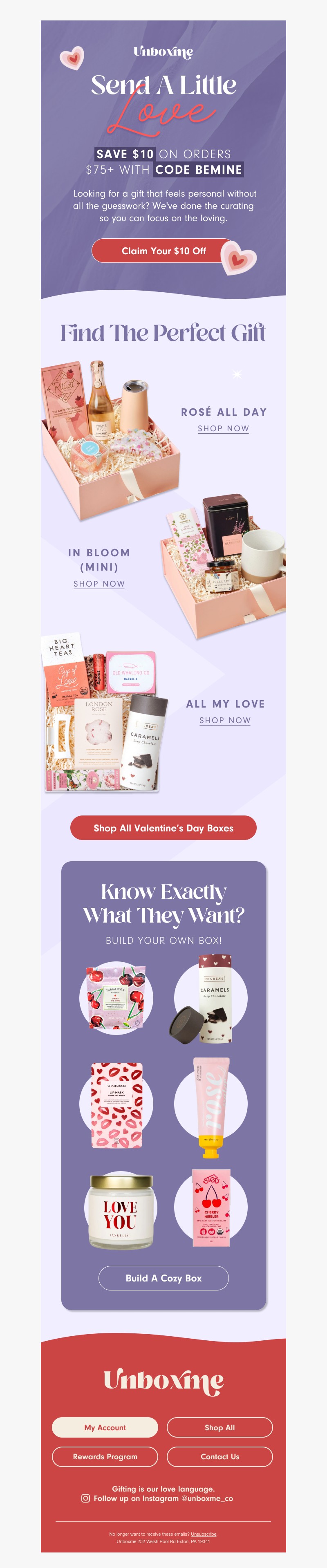Open Contact Us

tap(219, 1456)
